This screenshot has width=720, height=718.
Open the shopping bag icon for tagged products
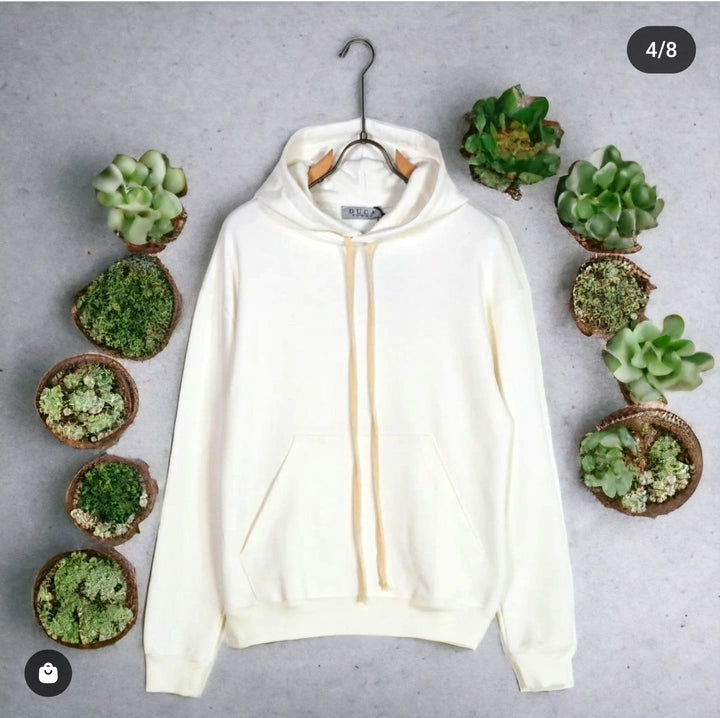tap(48, 673)
